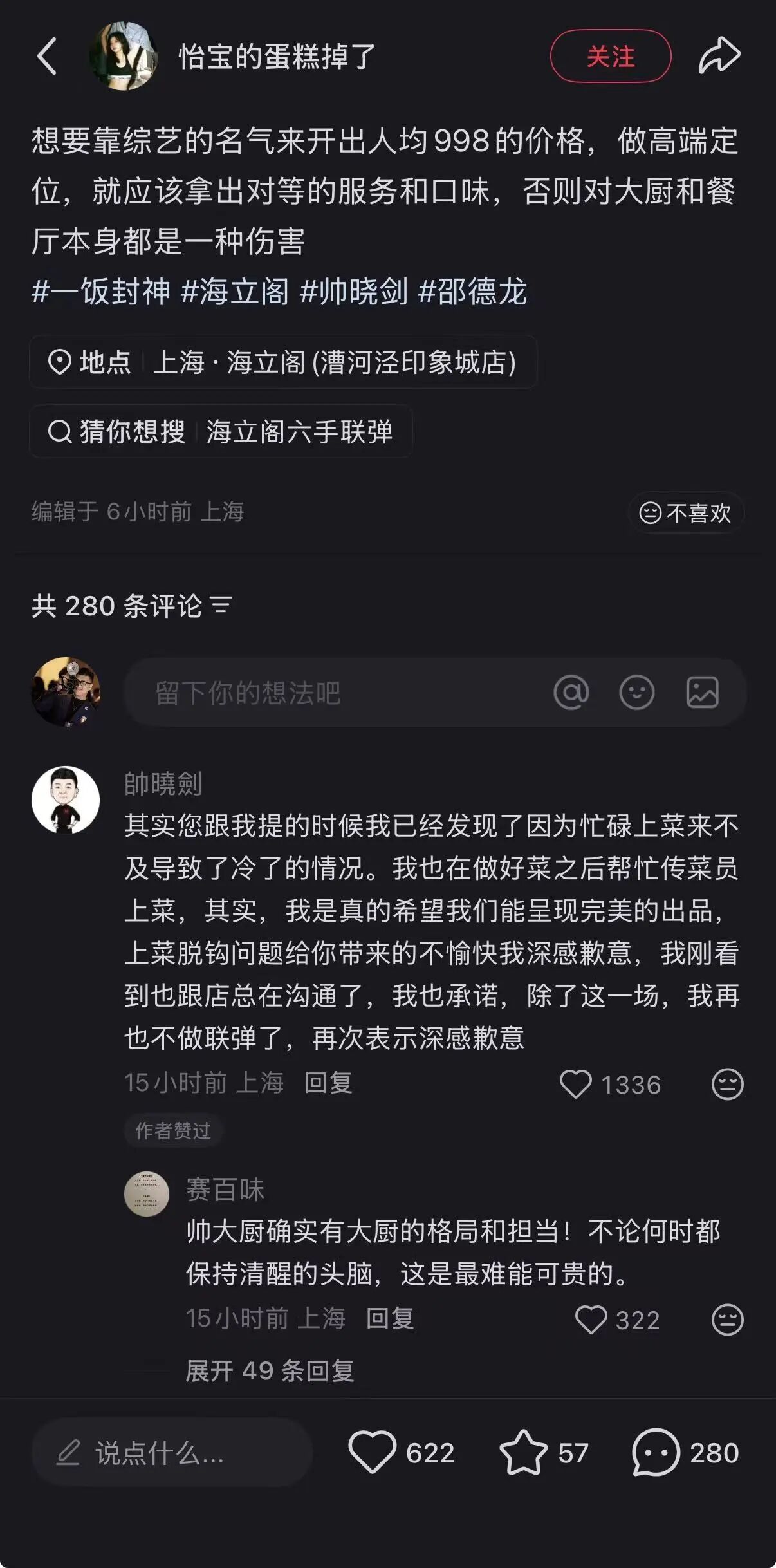776x1568 pixels.
Task: Mention someone with the @ icon
Action: click(571, 693)
